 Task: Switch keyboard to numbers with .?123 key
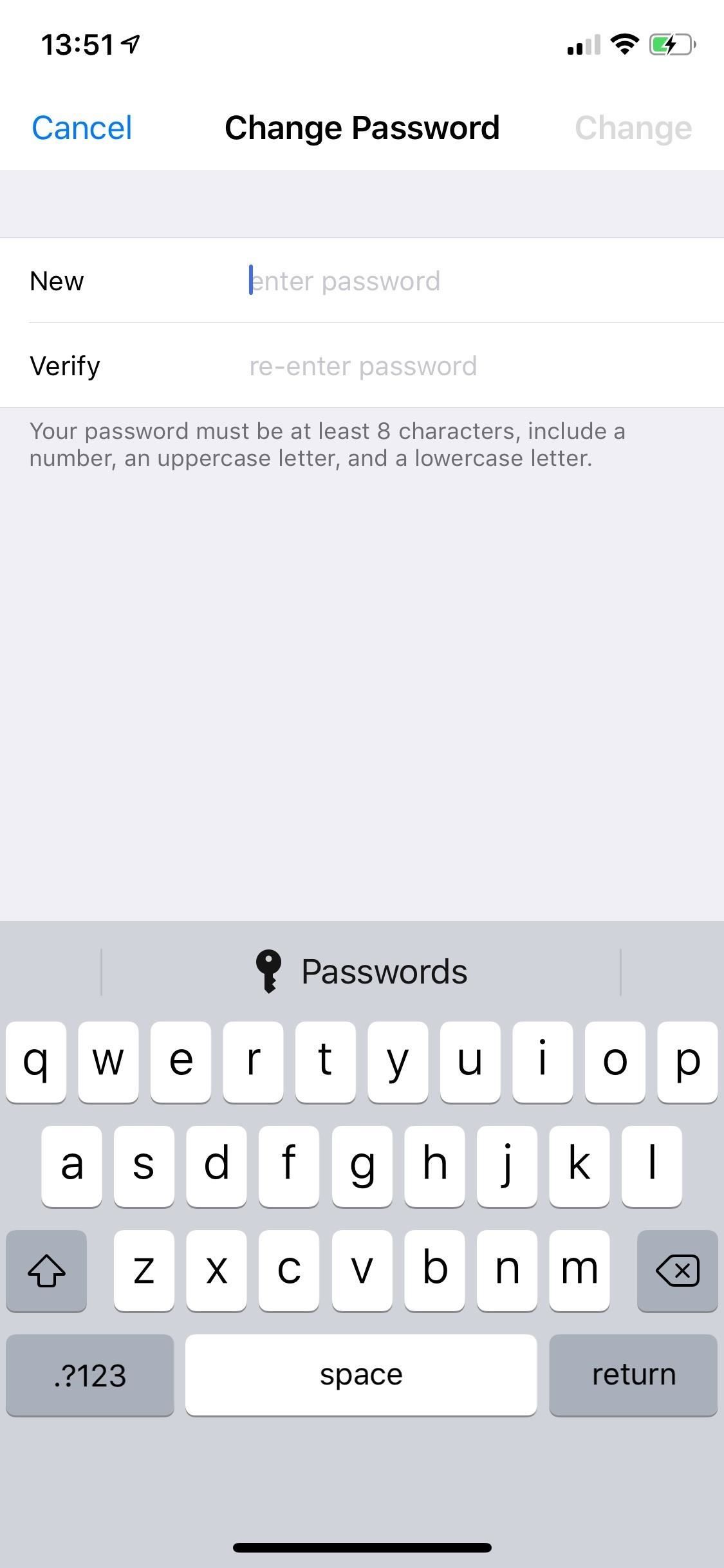tap(89, 1374)
